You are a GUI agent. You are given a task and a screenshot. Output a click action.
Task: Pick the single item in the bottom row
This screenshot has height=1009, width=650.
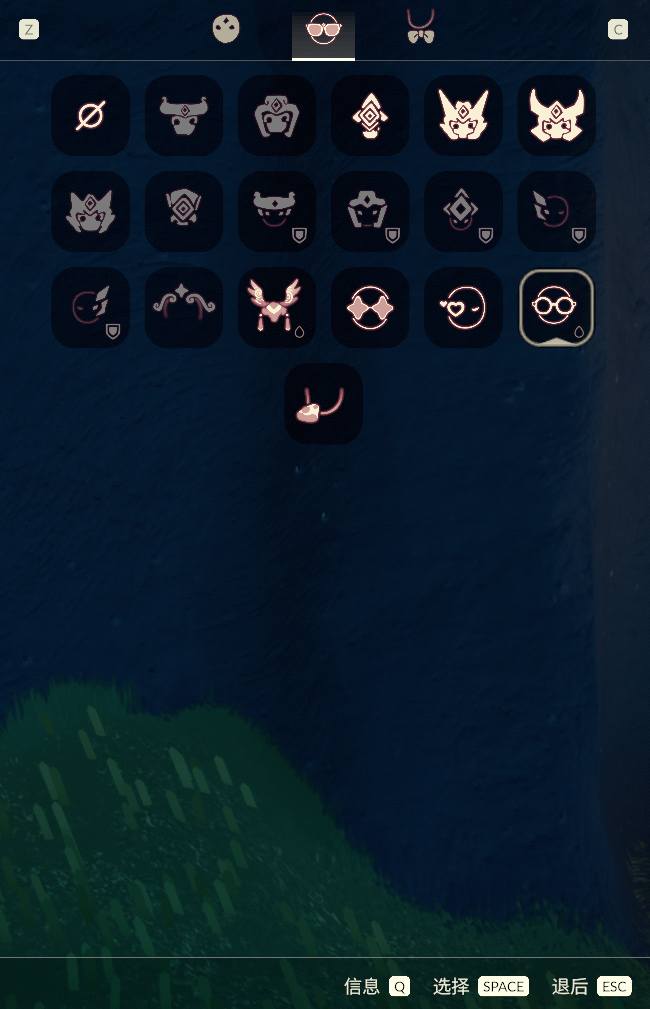(323, 404)
